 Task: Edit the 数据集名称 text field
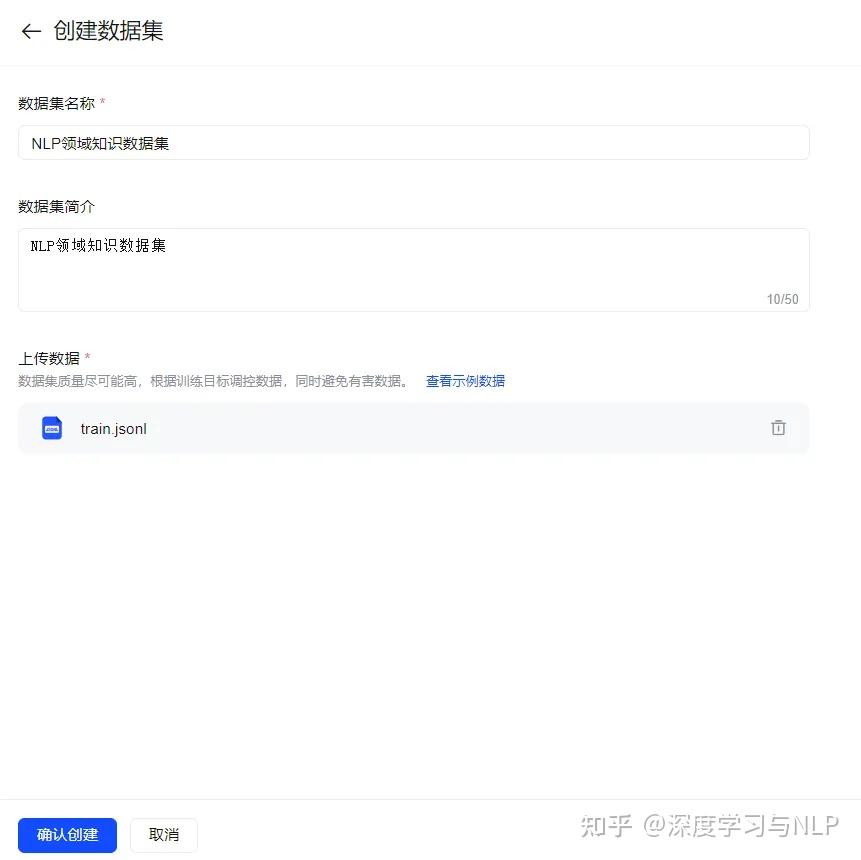[413, 143]
